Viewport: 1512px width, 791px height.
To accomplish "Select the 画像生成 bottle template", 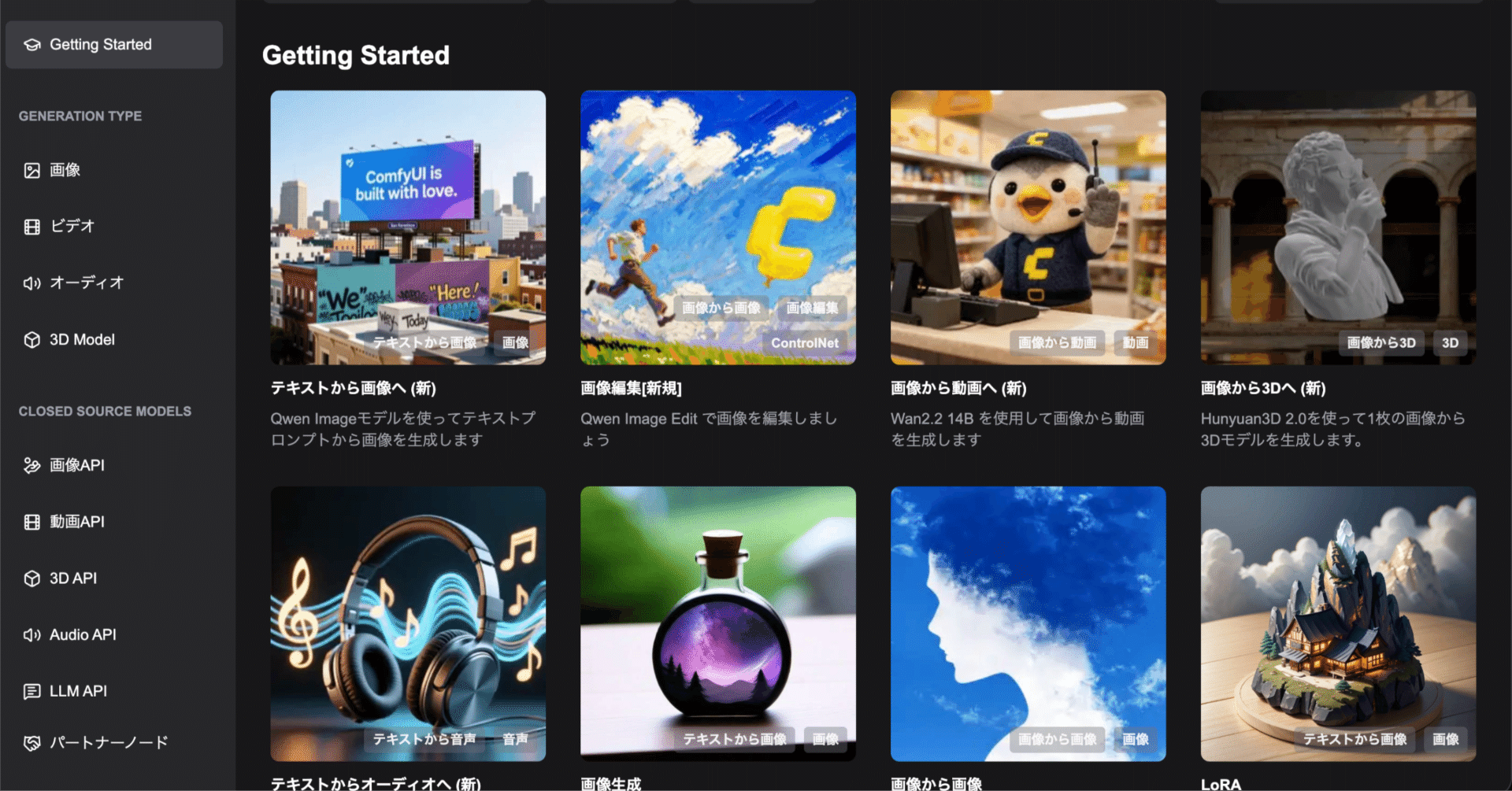I will tap(717, 623).
